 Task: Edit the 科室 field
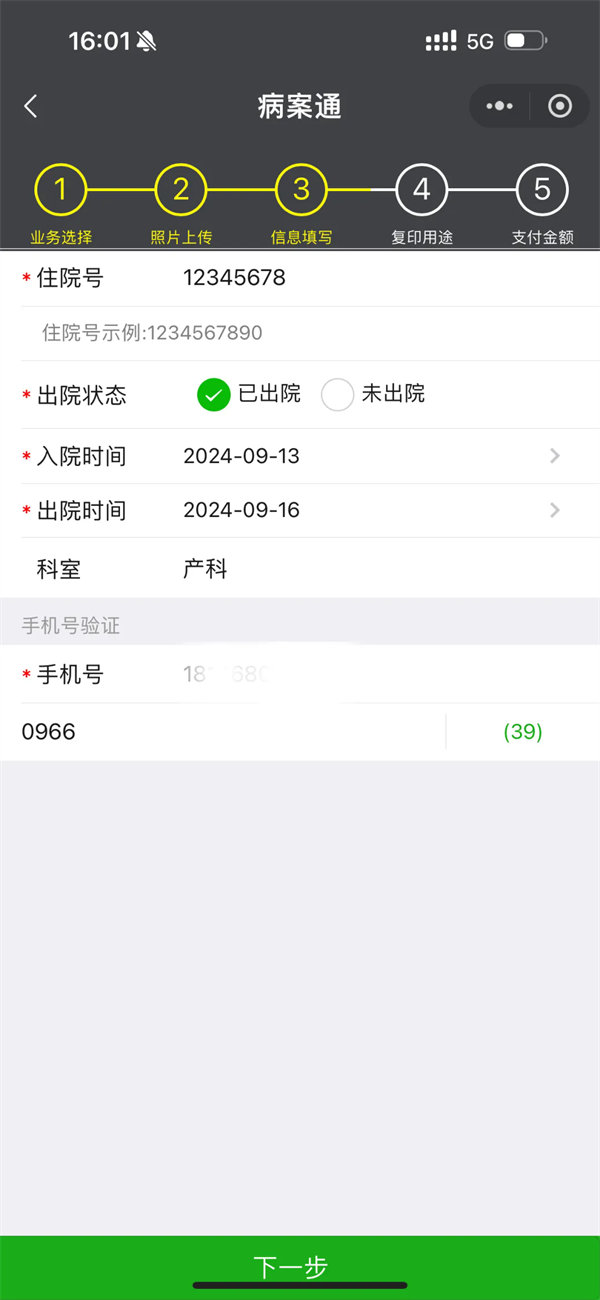tap(380, 569)
